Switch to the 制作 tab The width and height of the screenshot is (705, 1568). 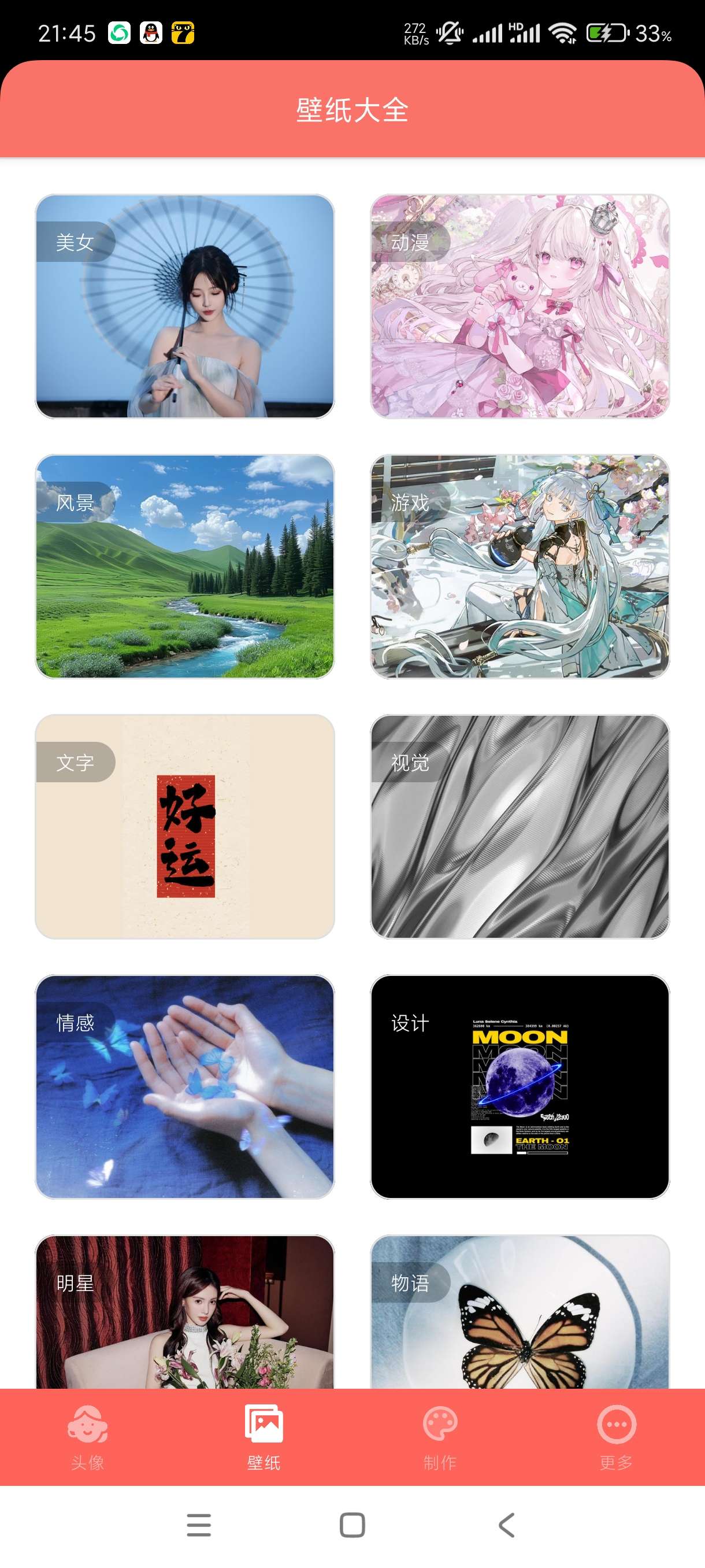pyautogui.click(x=440, y=1437)
